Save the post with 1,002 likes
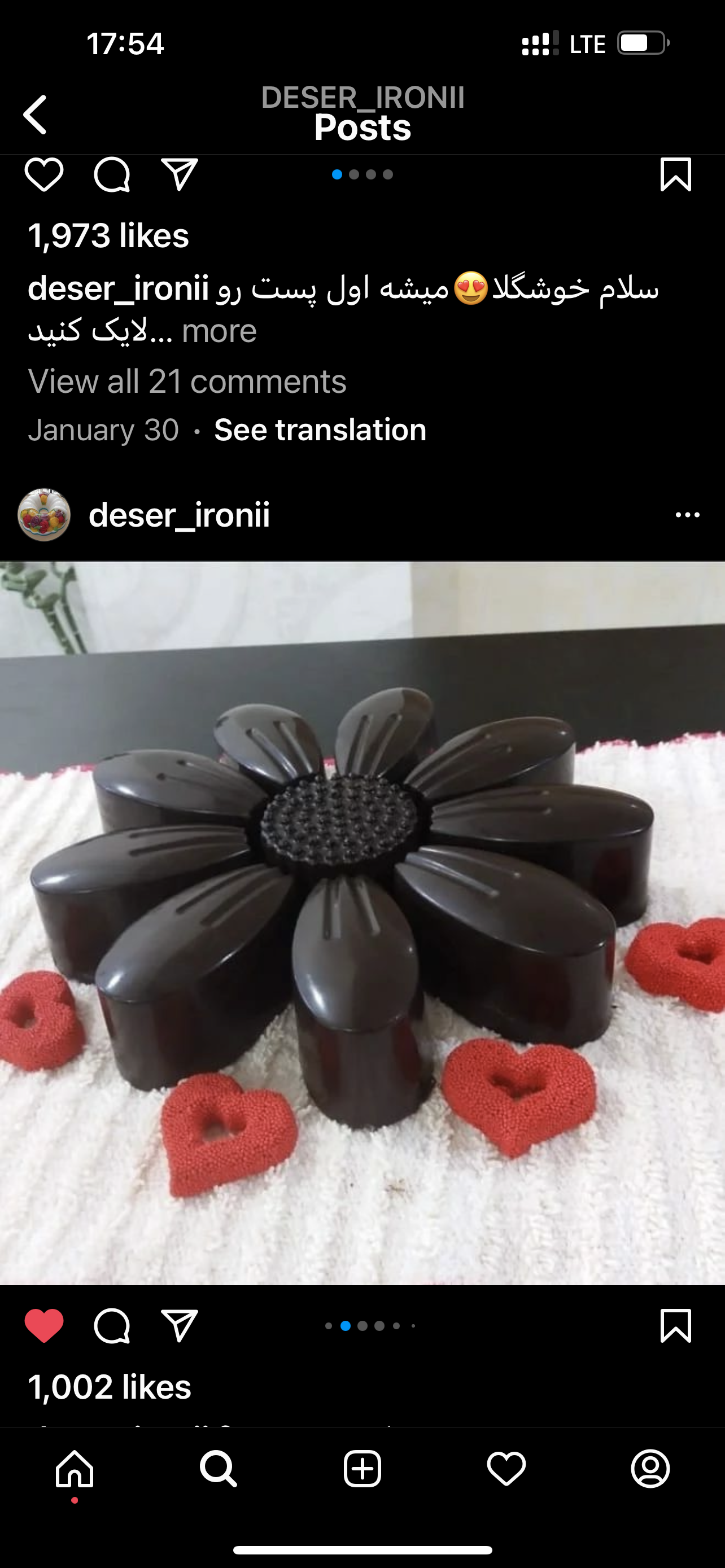Screen dimensions: 725x1568 [x=676, y=1326]
